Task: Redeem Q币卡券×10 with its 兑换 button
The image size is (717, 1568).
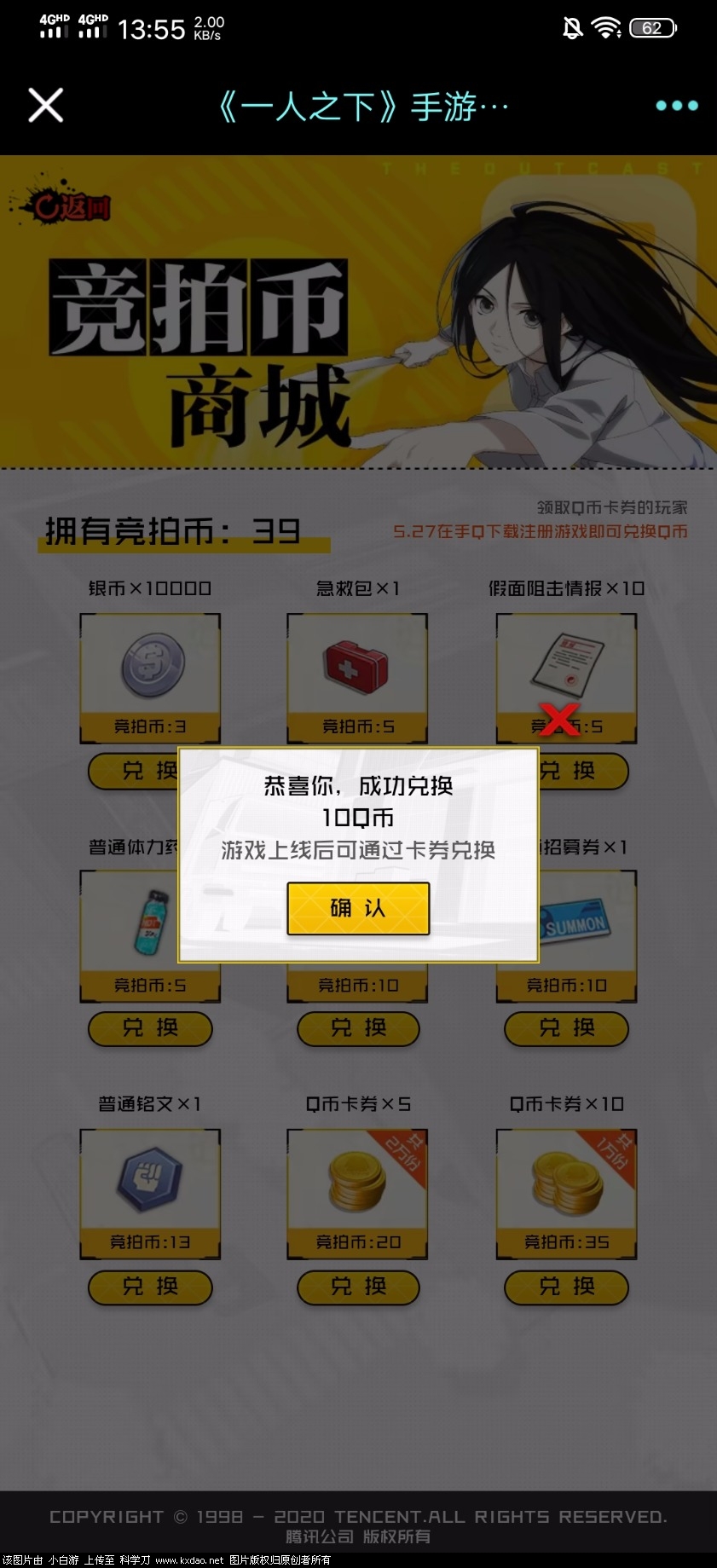Action: [566, 1287]
